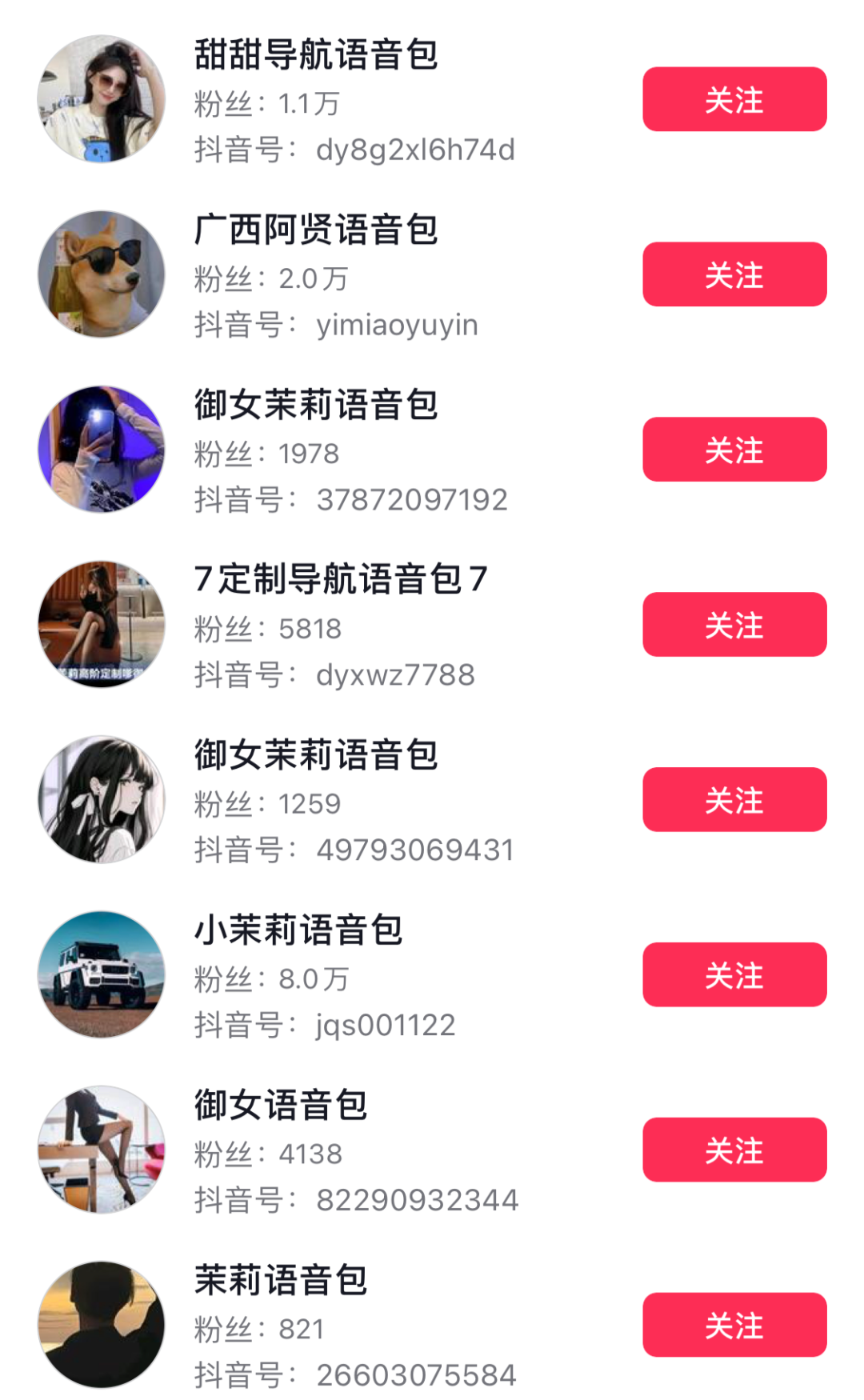View profile with ID 37872097192
864x1400 pixels.
tap(316, 405)
